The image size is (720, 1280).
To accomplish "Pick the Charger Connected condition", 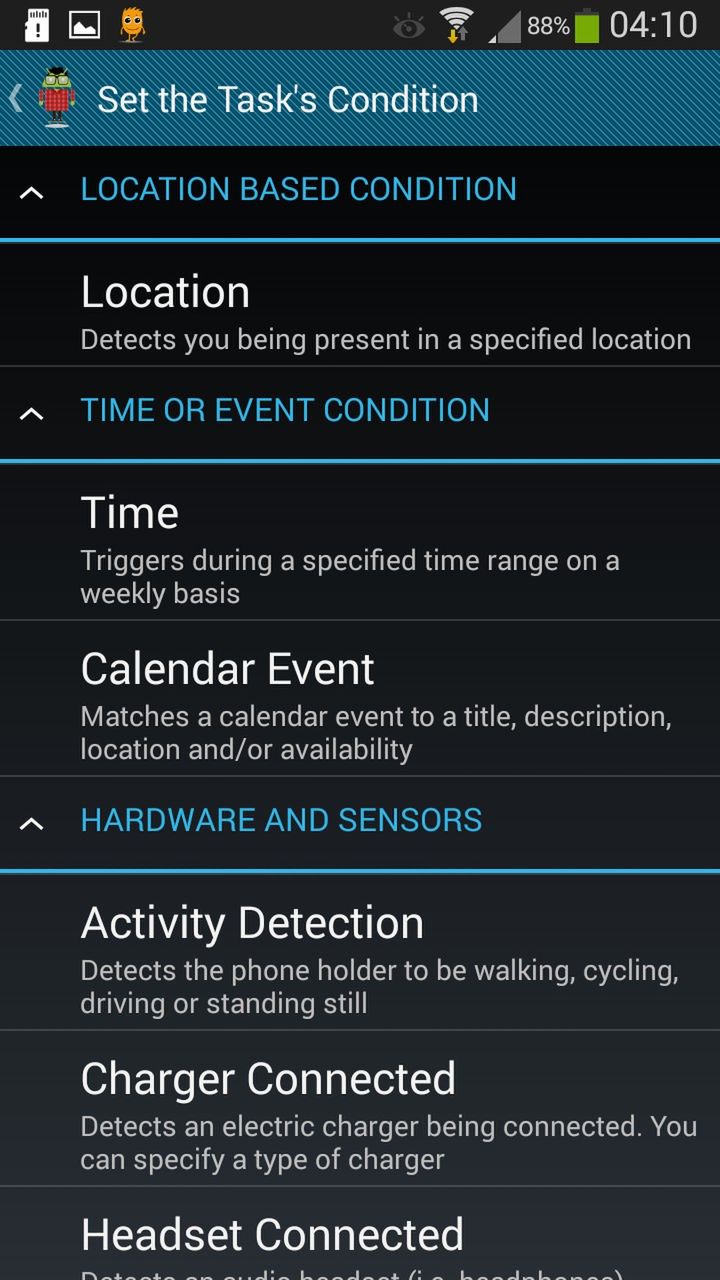I will [360, 1112].
